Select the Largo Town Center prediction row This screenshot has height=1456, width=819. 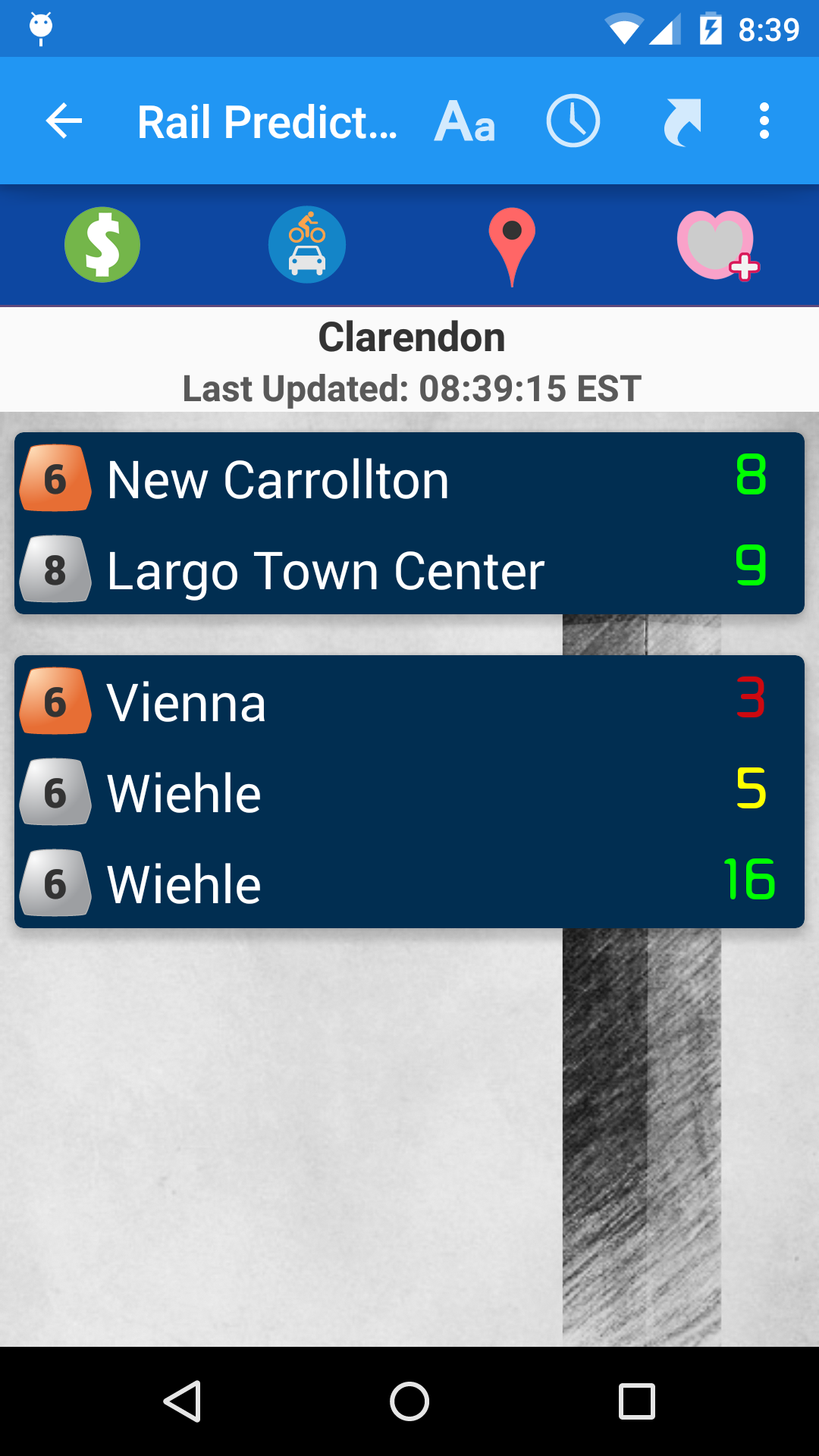click(x=409, y=569)
